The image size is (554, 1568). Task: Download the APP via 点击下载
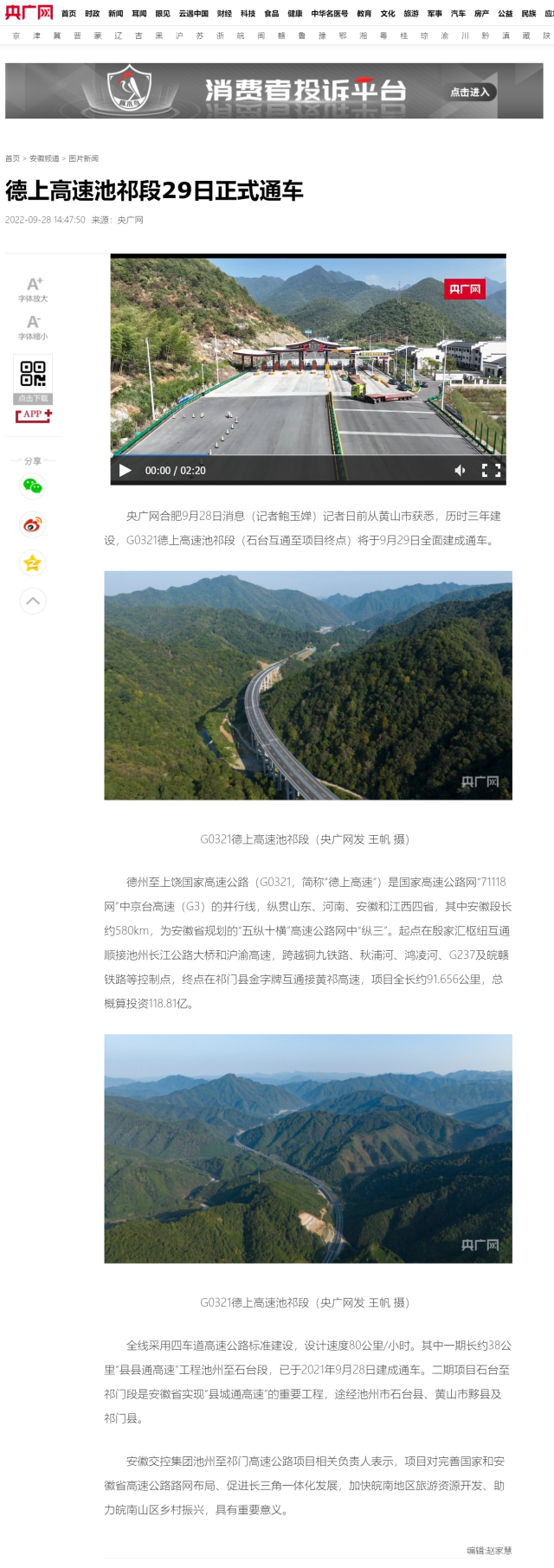click(33, 398)
